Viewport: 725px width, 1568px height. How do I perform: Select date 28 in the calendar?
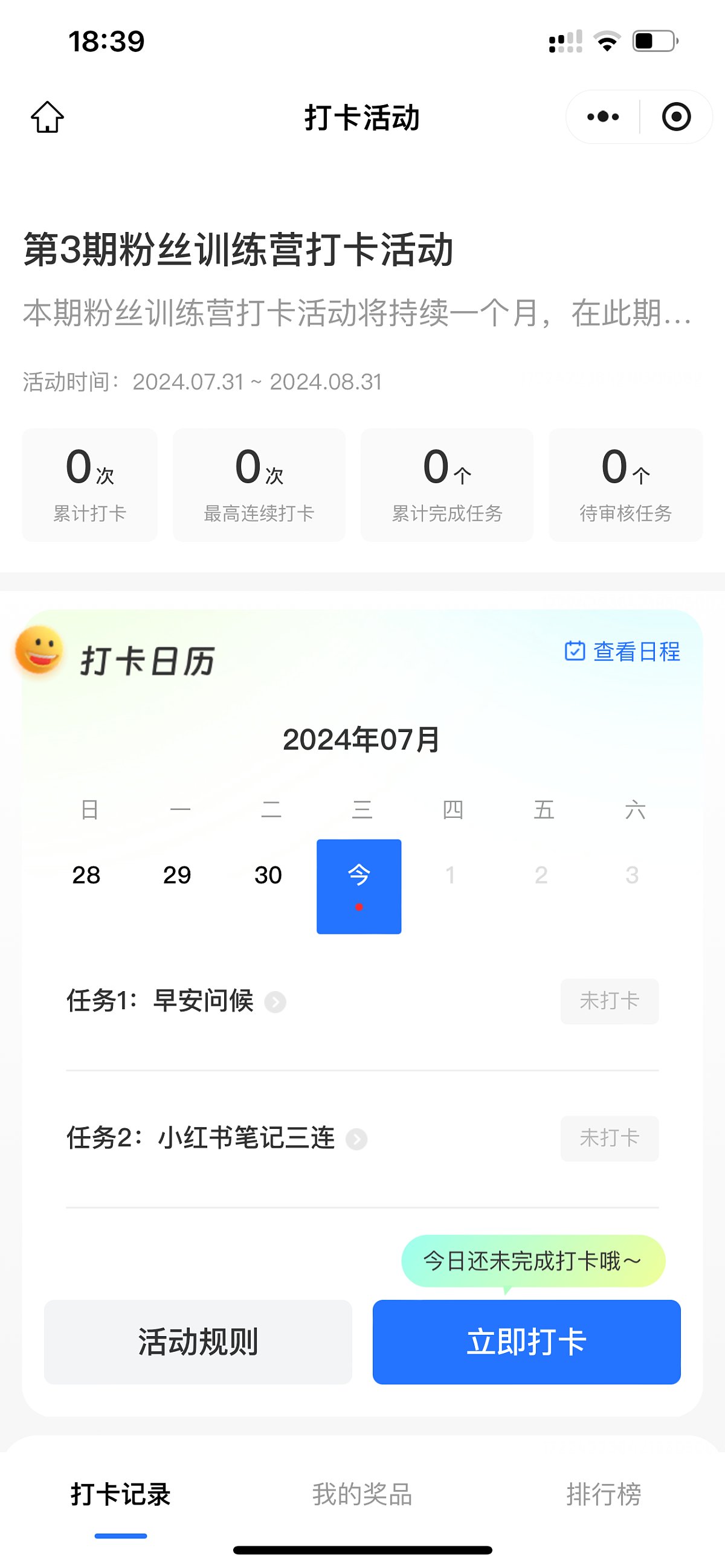(86, 875)
